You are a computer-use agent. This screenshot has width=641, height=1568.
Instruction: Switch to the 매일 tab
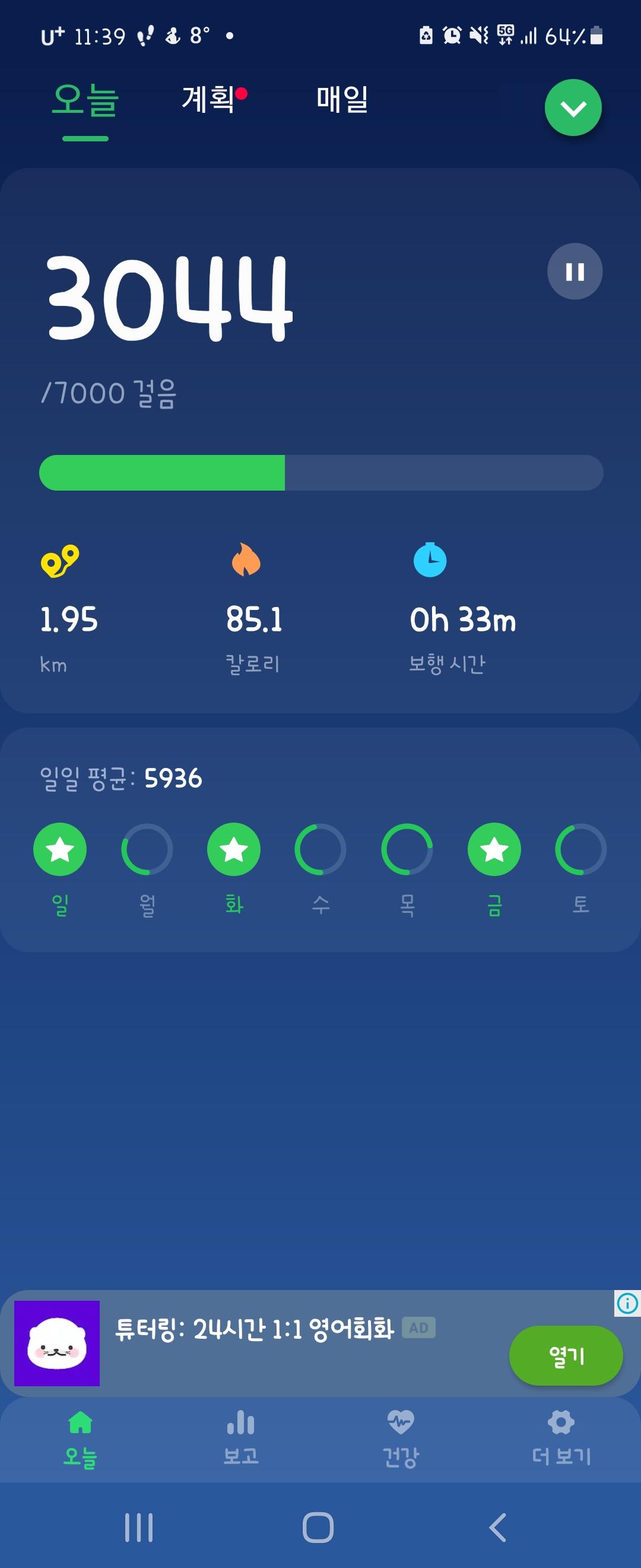pyautogui.click(x=342, y=99)
